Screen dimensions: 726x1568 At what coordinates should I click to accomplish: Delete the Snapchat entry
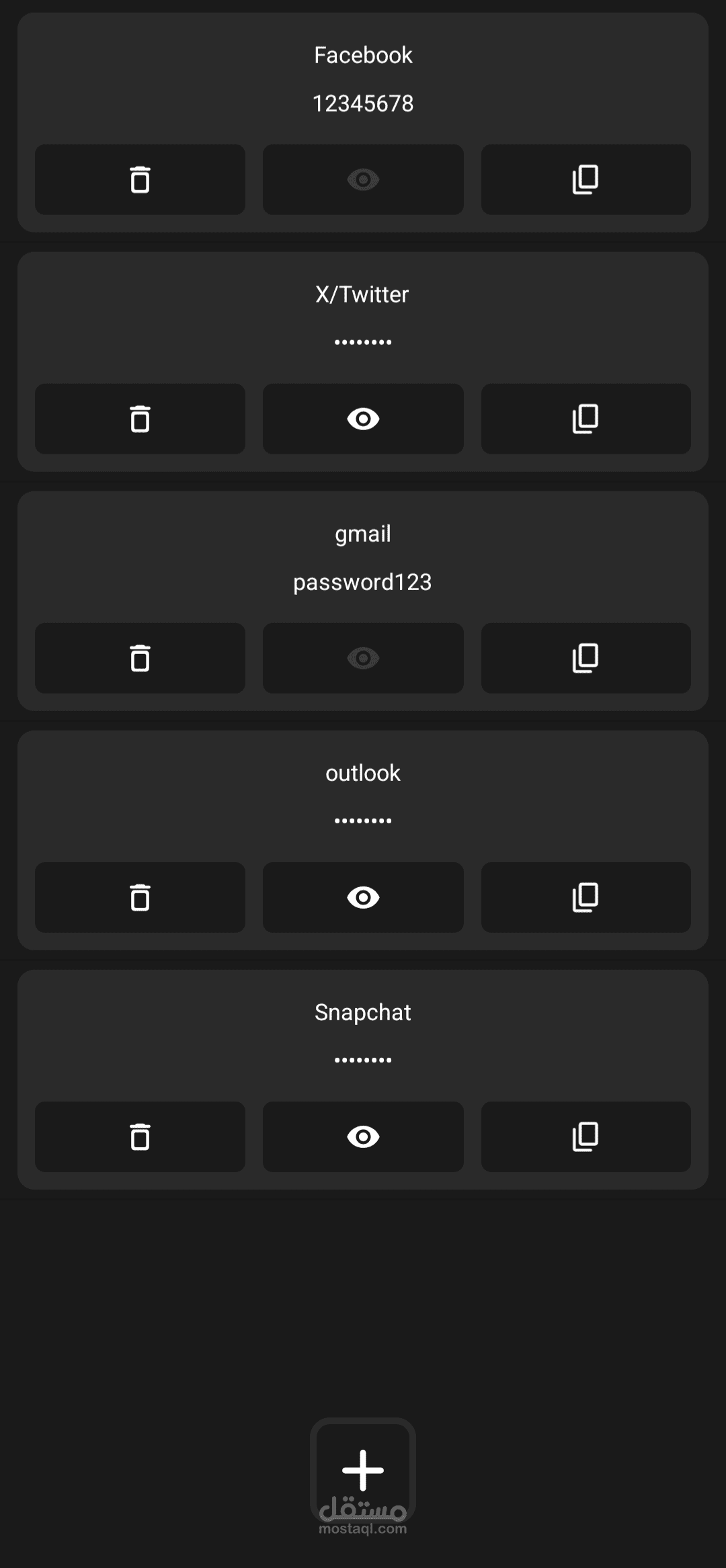coord(140,1137)
